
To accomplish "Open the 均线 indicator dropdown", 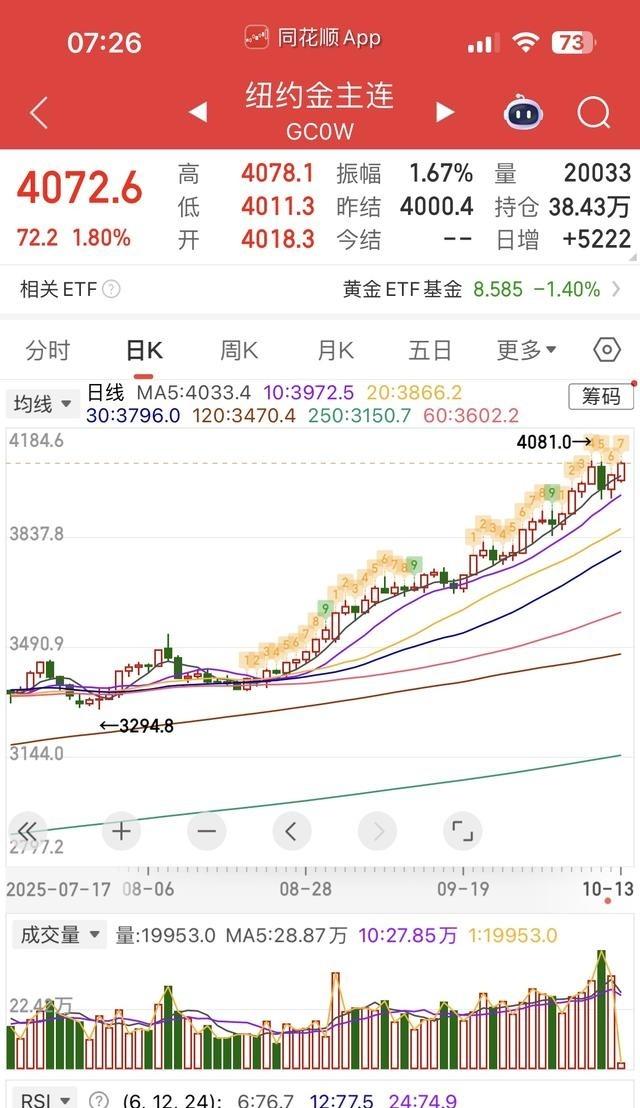I will (43, 404).
